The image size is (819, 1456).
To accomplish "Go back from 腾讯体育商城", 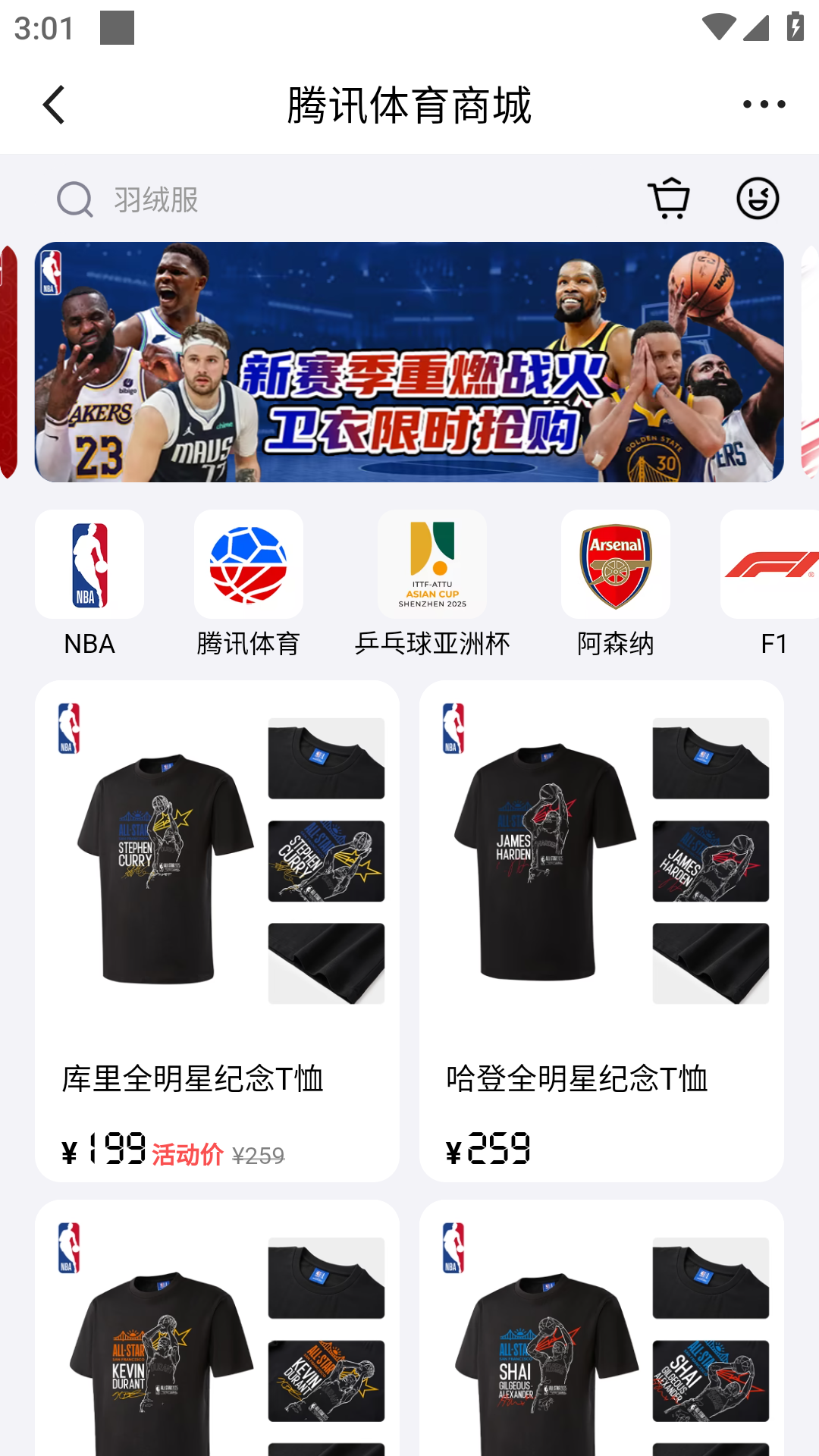I will click(53, 105).
